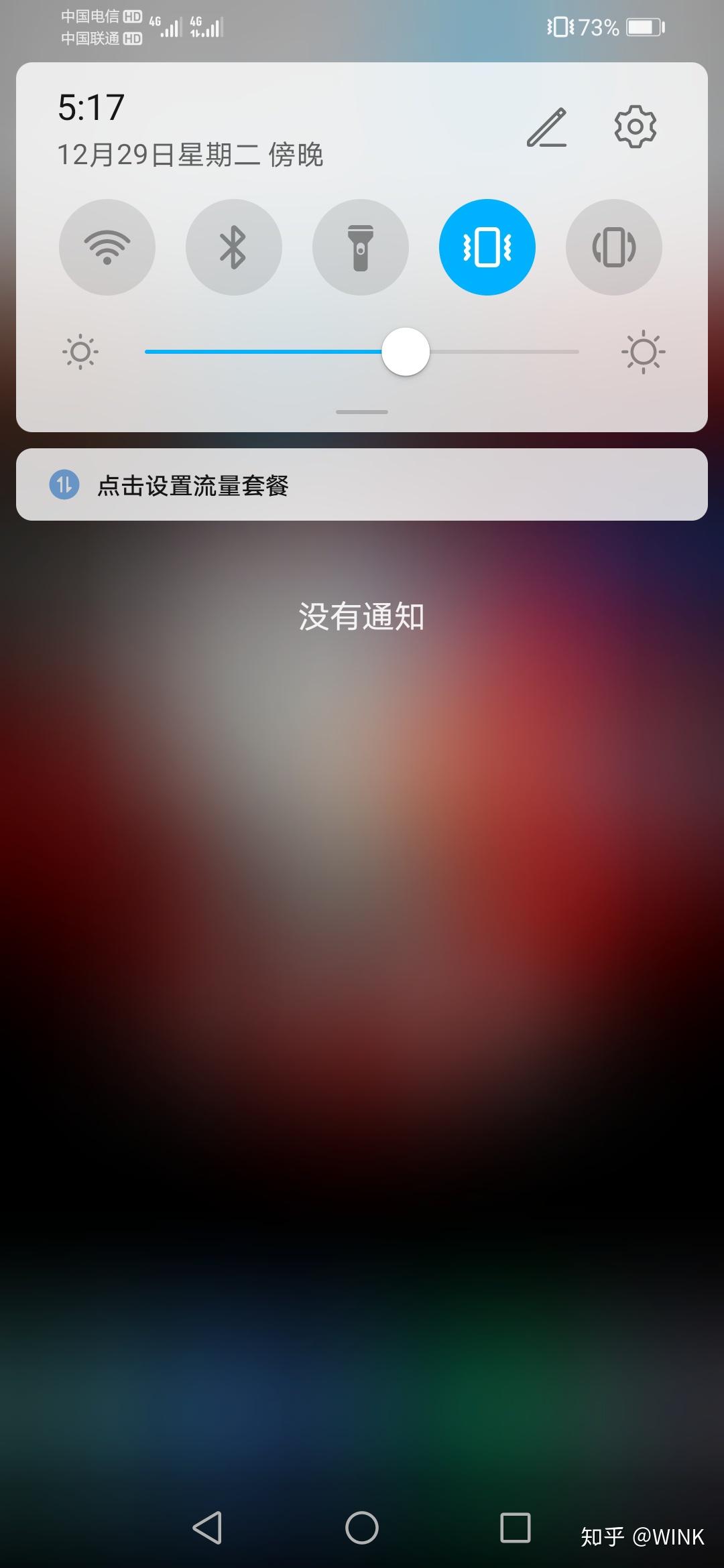Toggle the auto-rotate tile
This screenshot has width=724, height=1568.
pos(614,247)
